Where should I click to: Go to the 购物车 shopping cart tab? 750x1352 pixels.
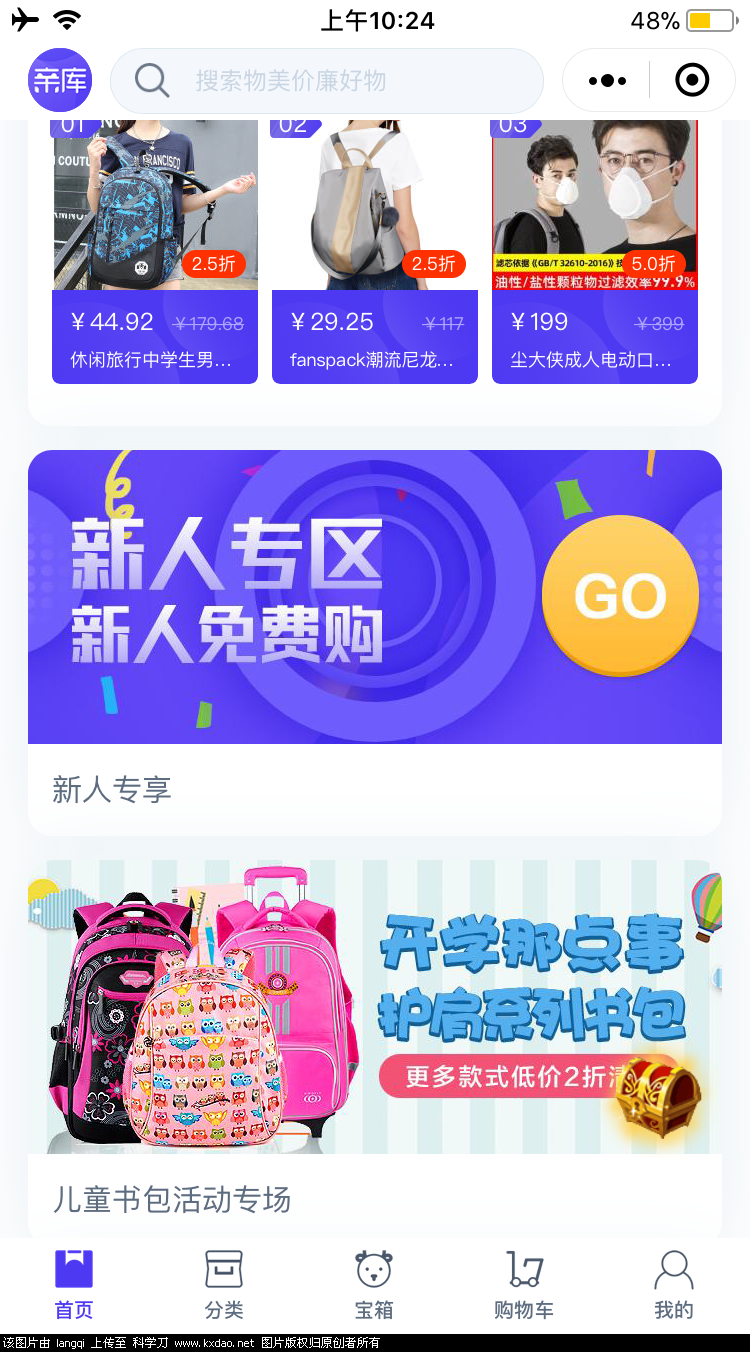coord(524,1284)
